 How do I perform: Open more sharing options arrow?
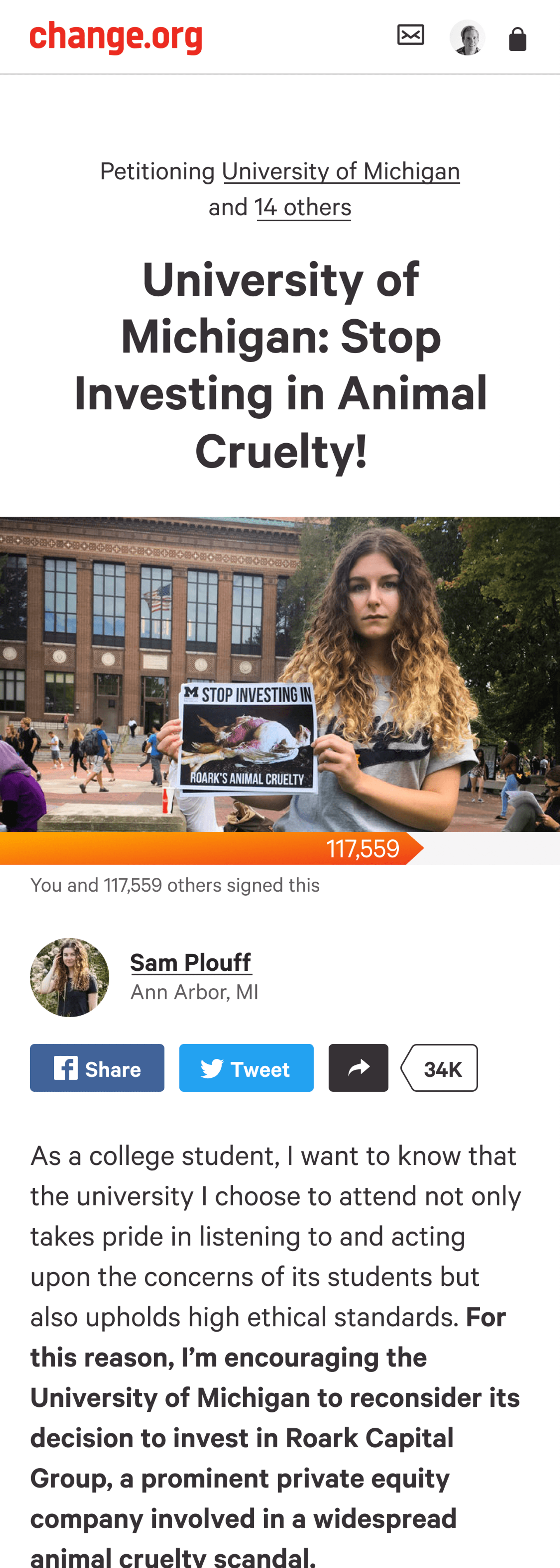pos(358,1068)
